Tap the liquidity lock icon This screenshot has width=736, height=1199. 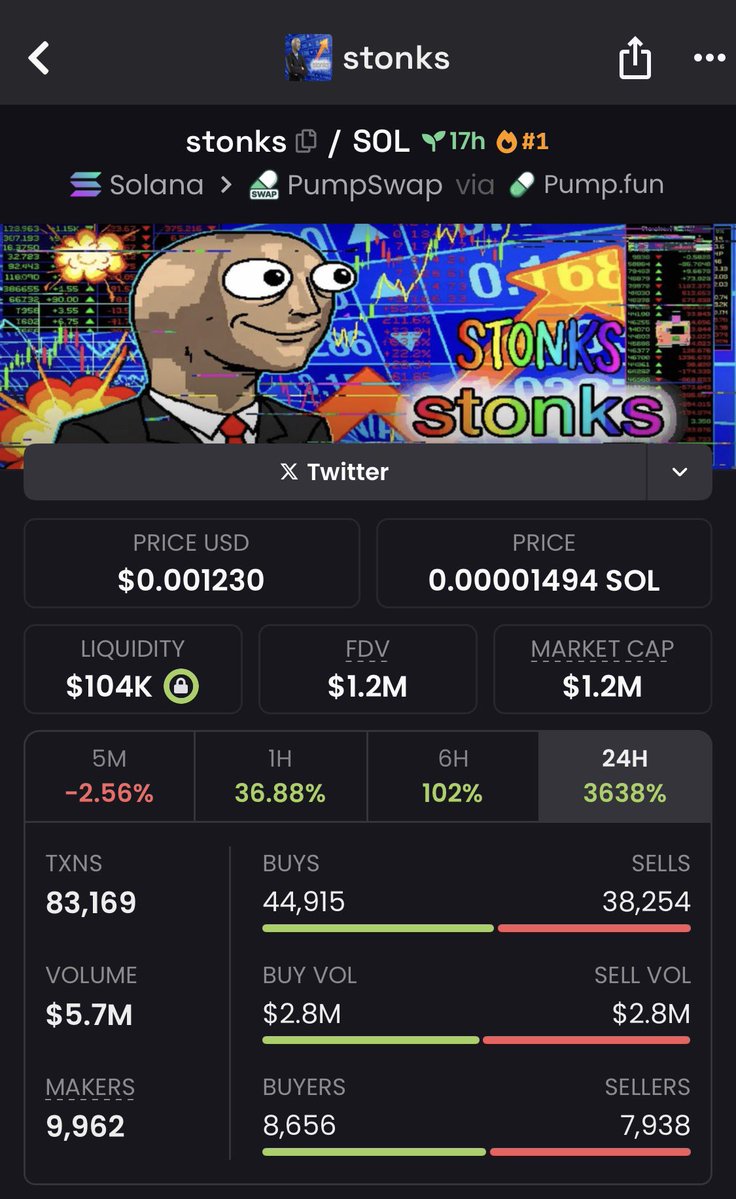(x=182, y=687)
